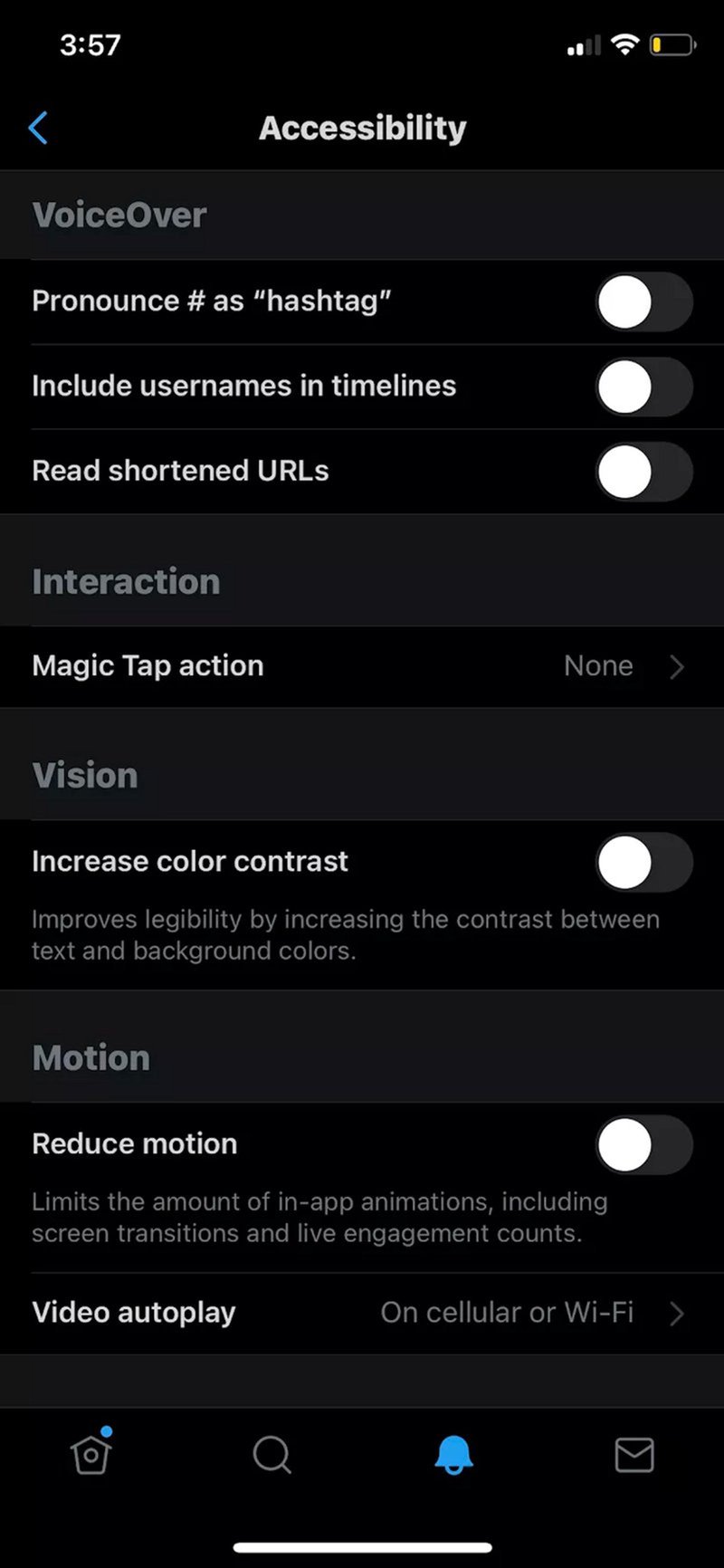
Task: Open the Home feed icon
Action: (x=90, y=1456)
